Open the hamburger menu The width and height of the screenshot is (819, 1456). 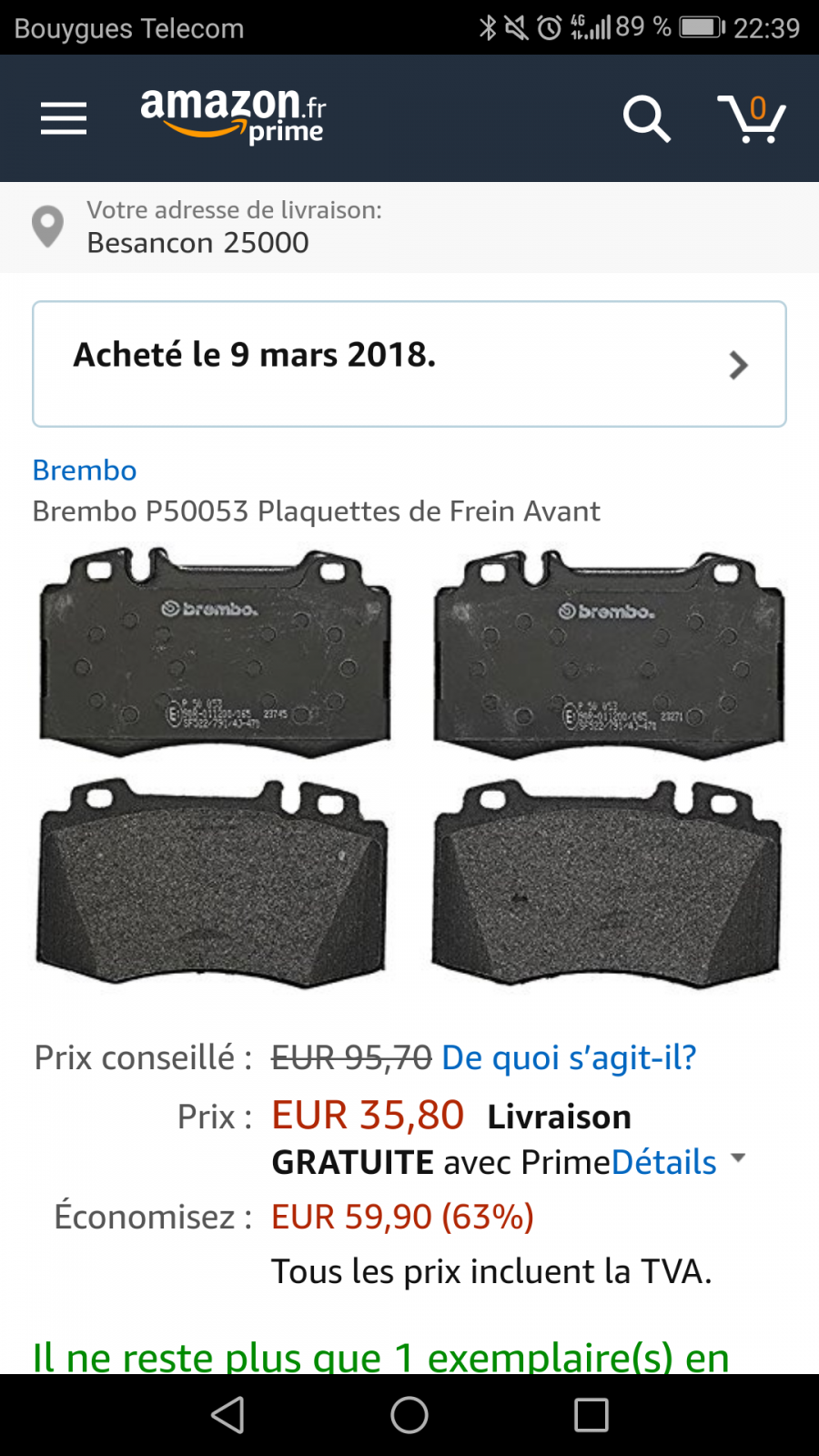pyautogui.click(x=64, y=118)
